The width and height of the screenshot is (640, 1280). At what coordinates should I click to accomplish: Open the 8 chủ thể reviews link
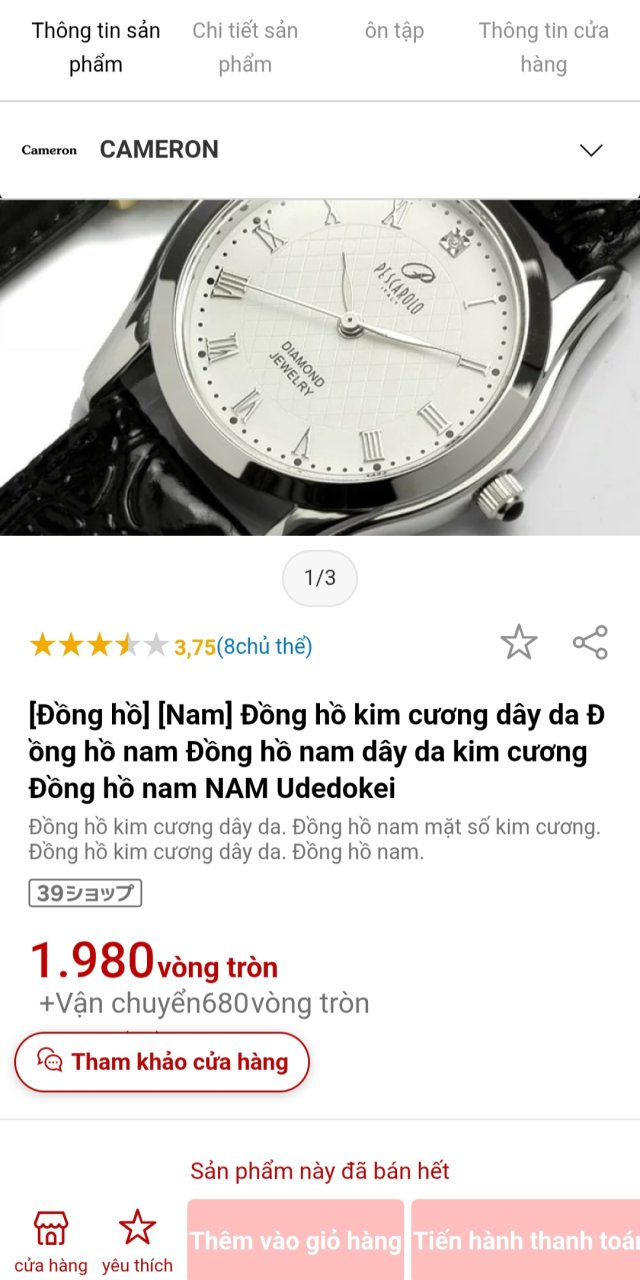coord(265,647)
